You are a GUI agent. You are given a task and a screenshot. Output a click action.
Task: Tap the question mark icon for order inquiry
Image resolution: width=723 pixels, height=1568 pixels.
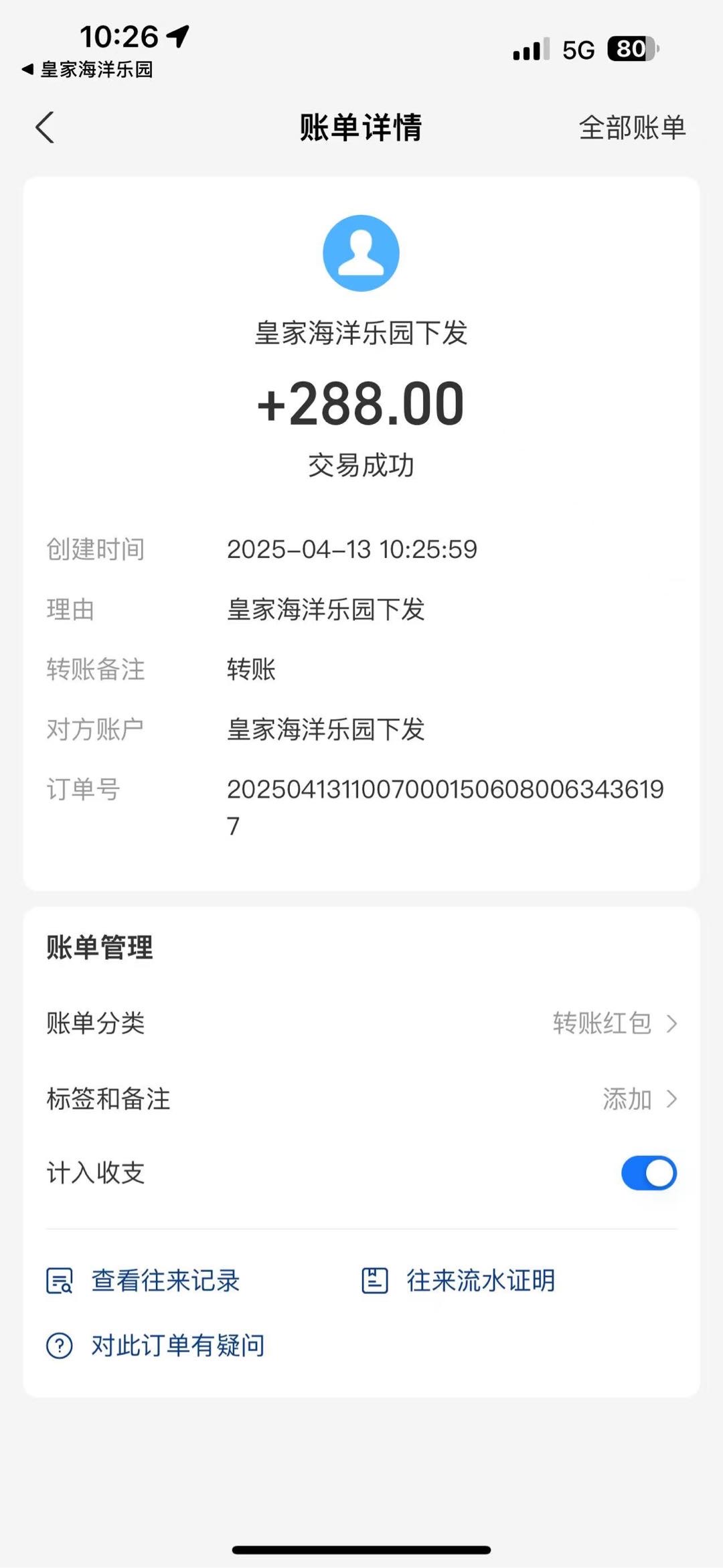[60, 1344]
